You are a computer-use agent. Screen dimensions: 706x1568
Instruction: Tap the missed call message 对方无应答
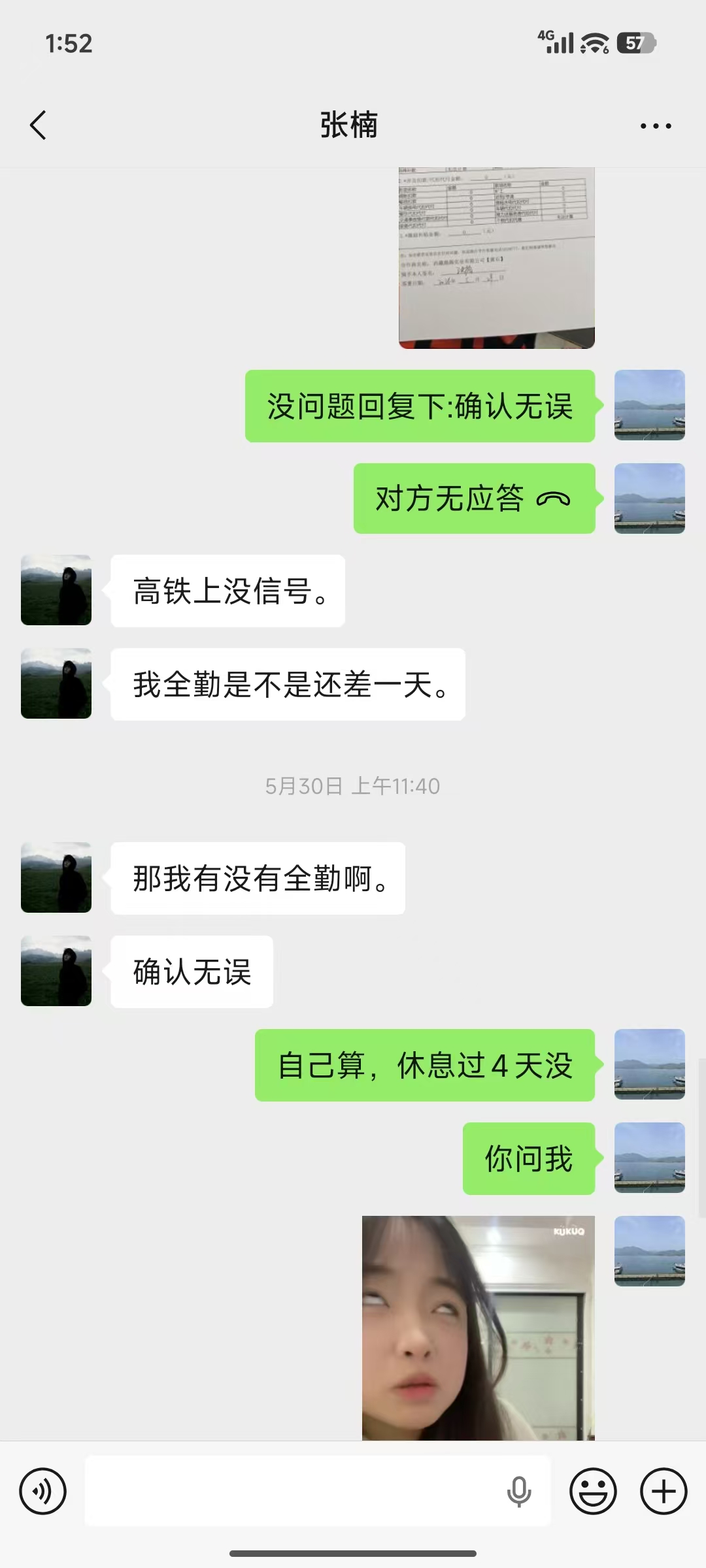[474, 498]
